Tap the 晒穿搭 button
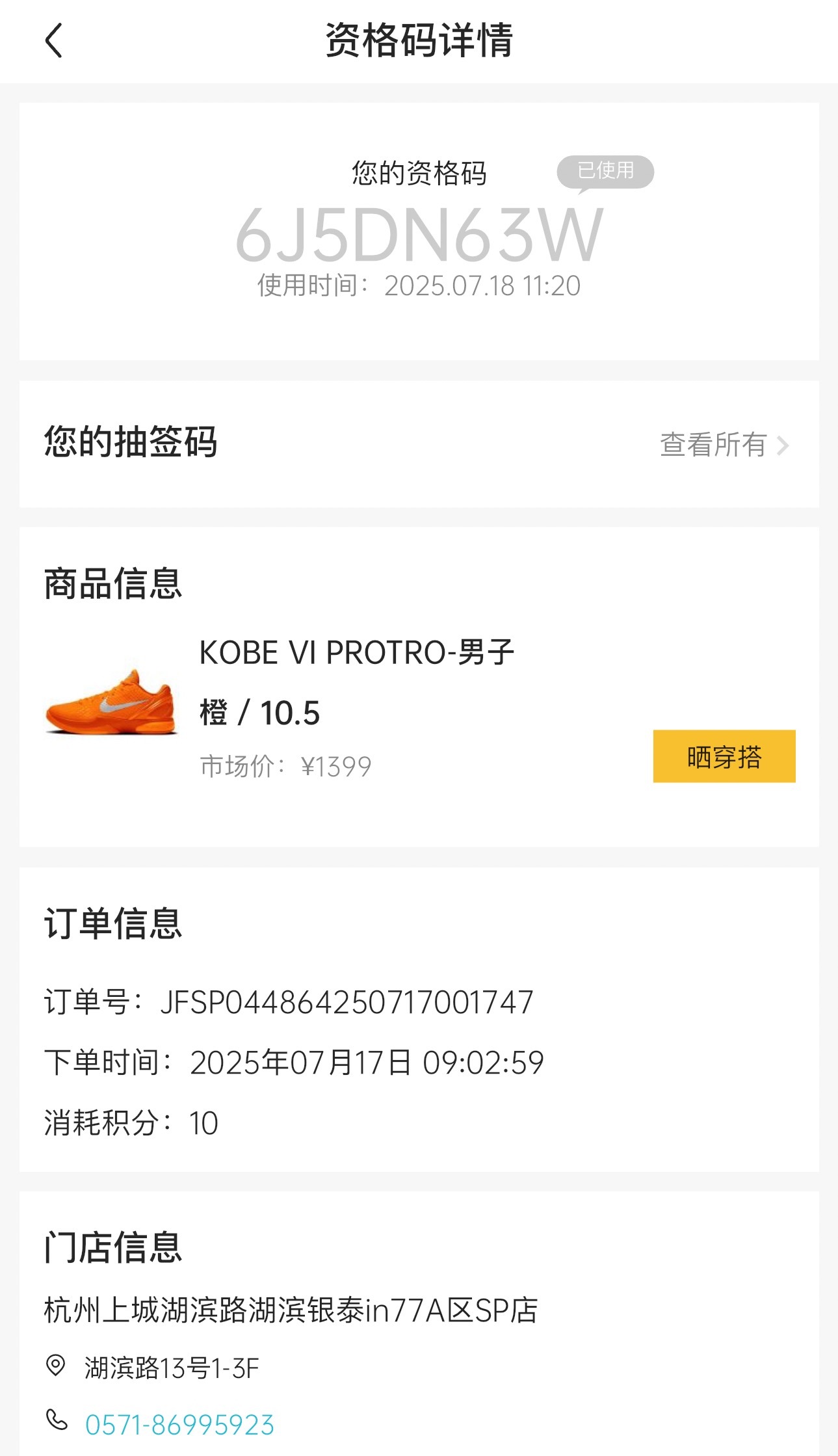The width and height of the screenshot is (838, 1456). [724, 756]
